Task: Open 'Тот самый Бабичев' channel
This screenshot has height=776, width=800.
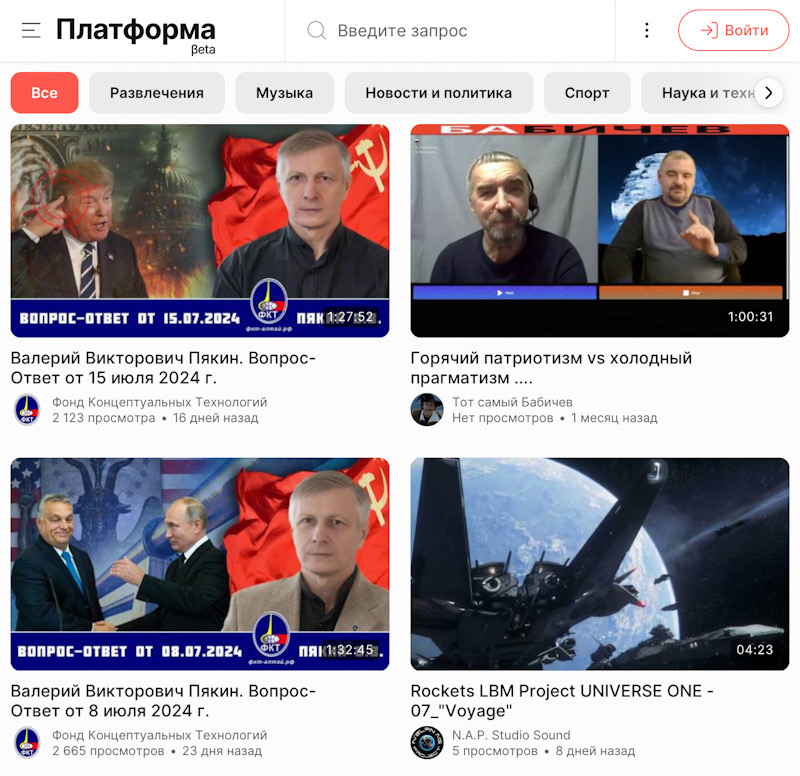Action: tap(512, 402)
